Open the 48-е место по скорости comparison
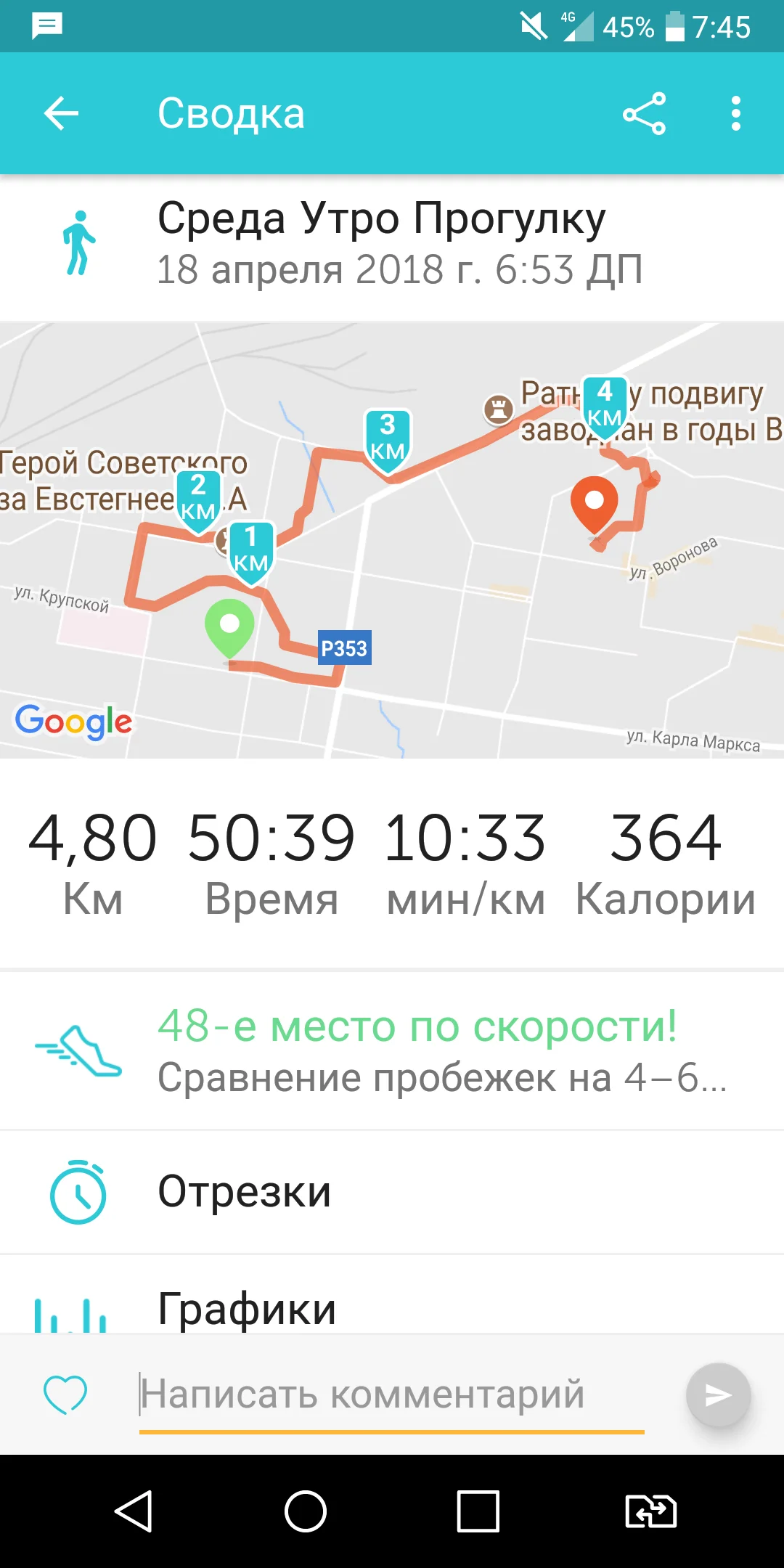The height and width of the screenshot is (1568, 784). click(392, 1050)
